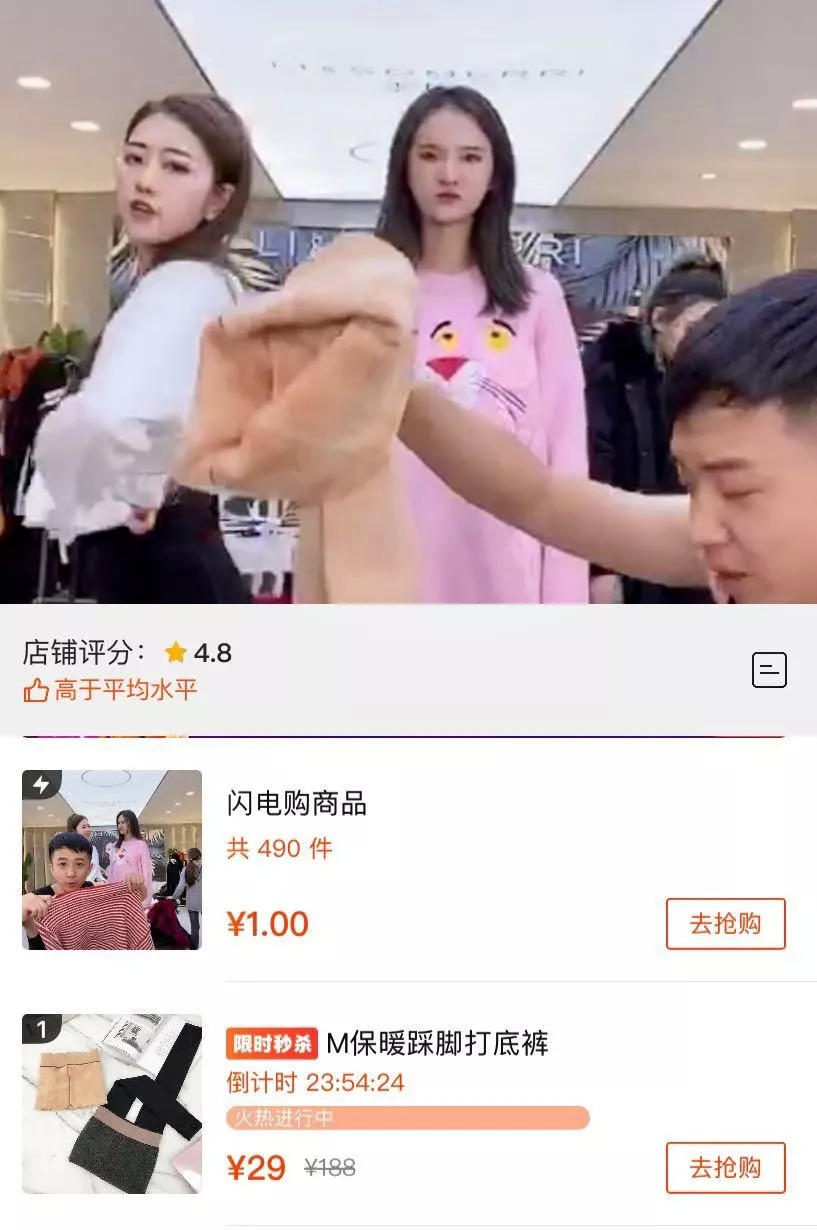Tap 去抢购 for M保暖踩脚打底裤
The width and height of the screenshot is (817, 1230).
pos(725,1167)
